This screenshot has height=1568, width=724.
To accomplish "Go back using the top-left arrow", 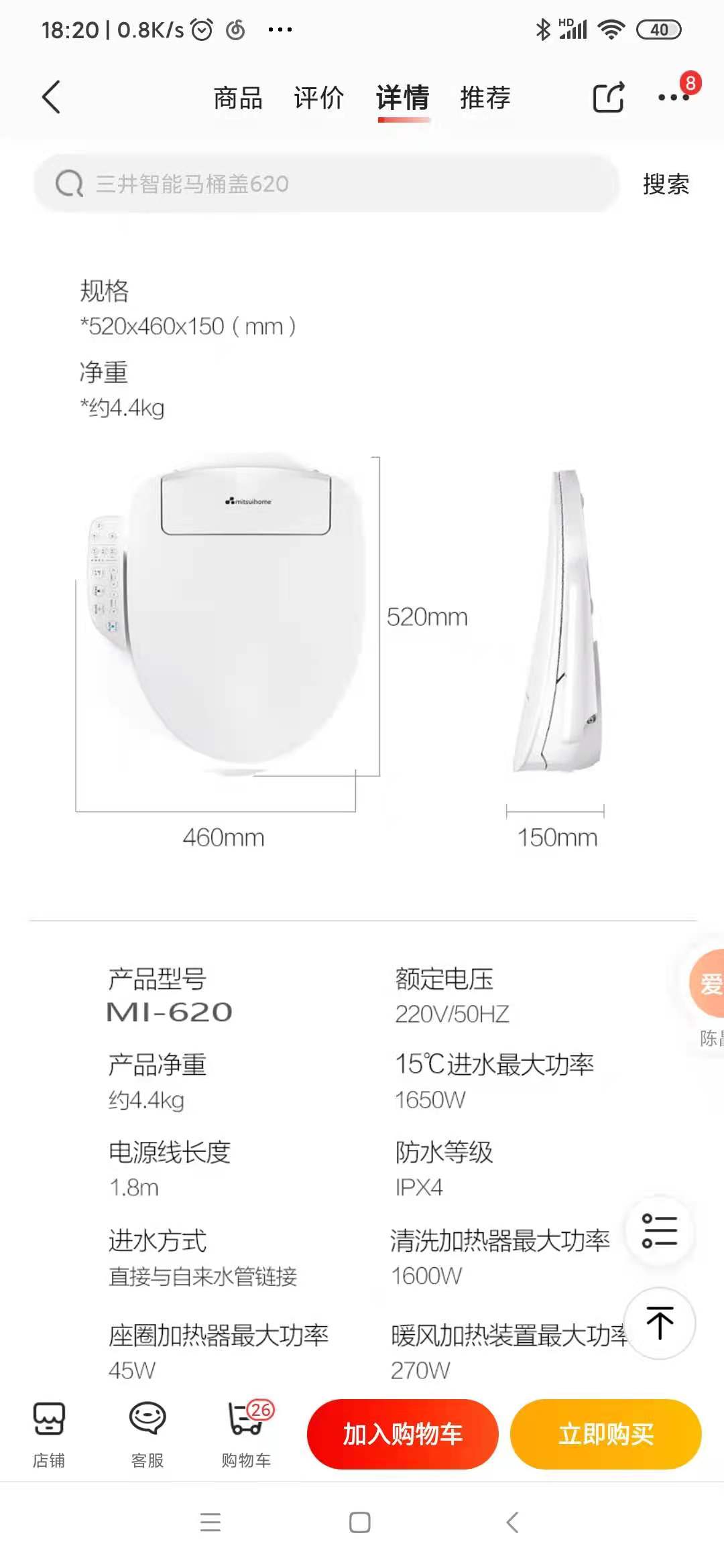I will tap(51, 98).
